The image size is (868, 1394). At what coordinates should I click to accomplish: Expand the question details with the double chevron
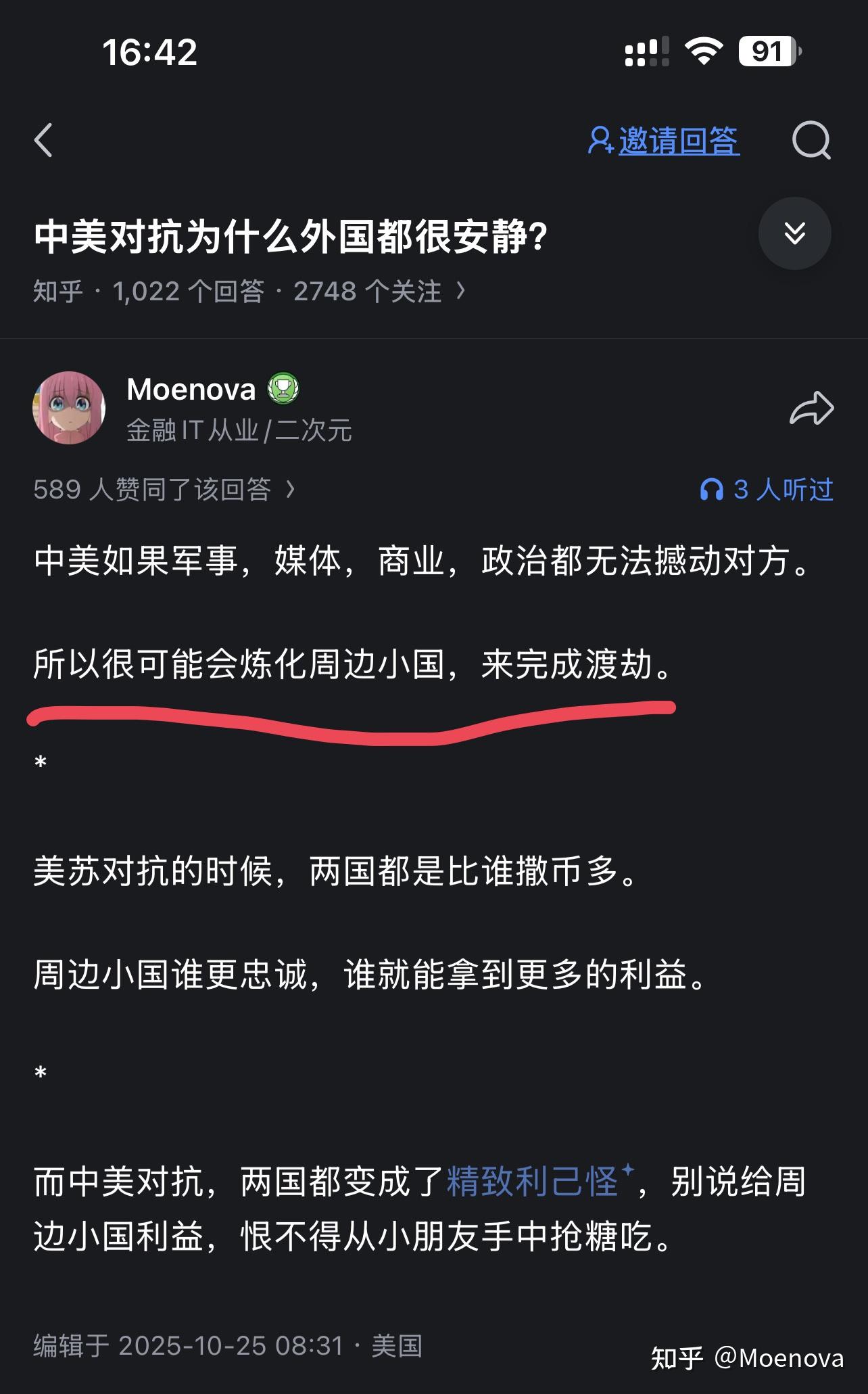click(x=794, y=233)
